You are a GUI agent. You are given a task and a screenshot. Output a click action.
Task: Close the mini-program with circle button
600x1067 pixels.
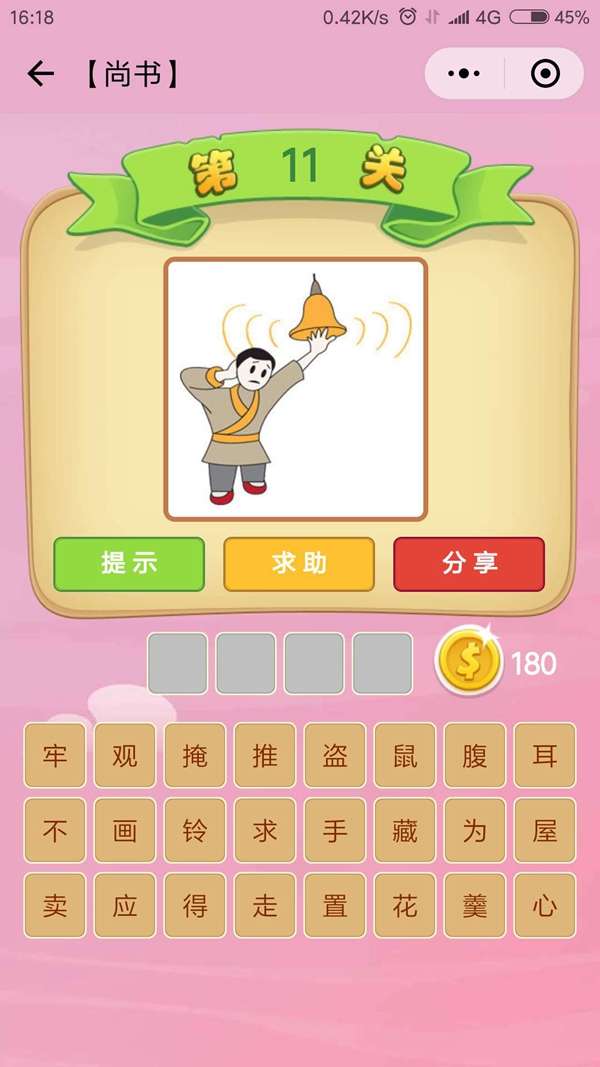(545, 74)
